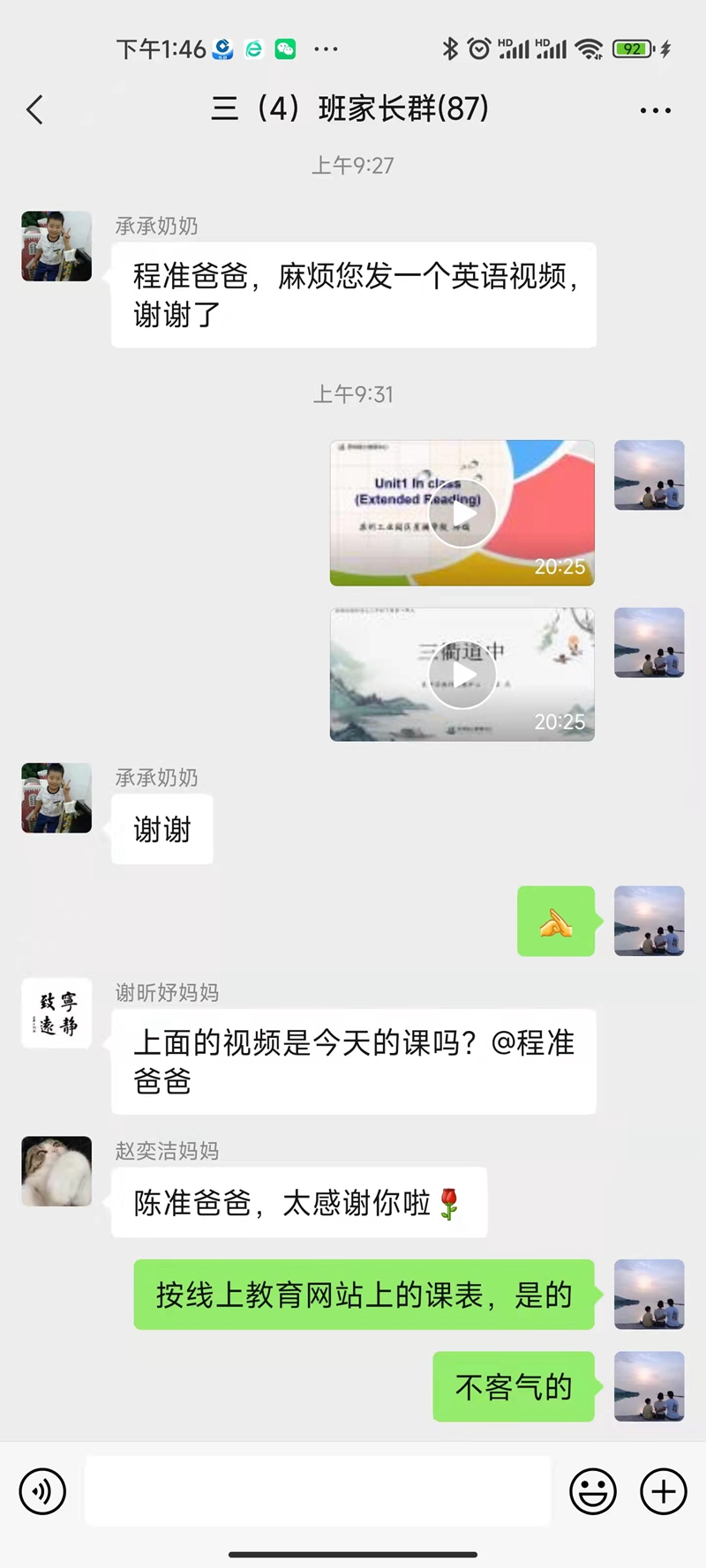Play the Unit1 In class English video
This screenshot has height=1568, width=706.
(462, 512)
